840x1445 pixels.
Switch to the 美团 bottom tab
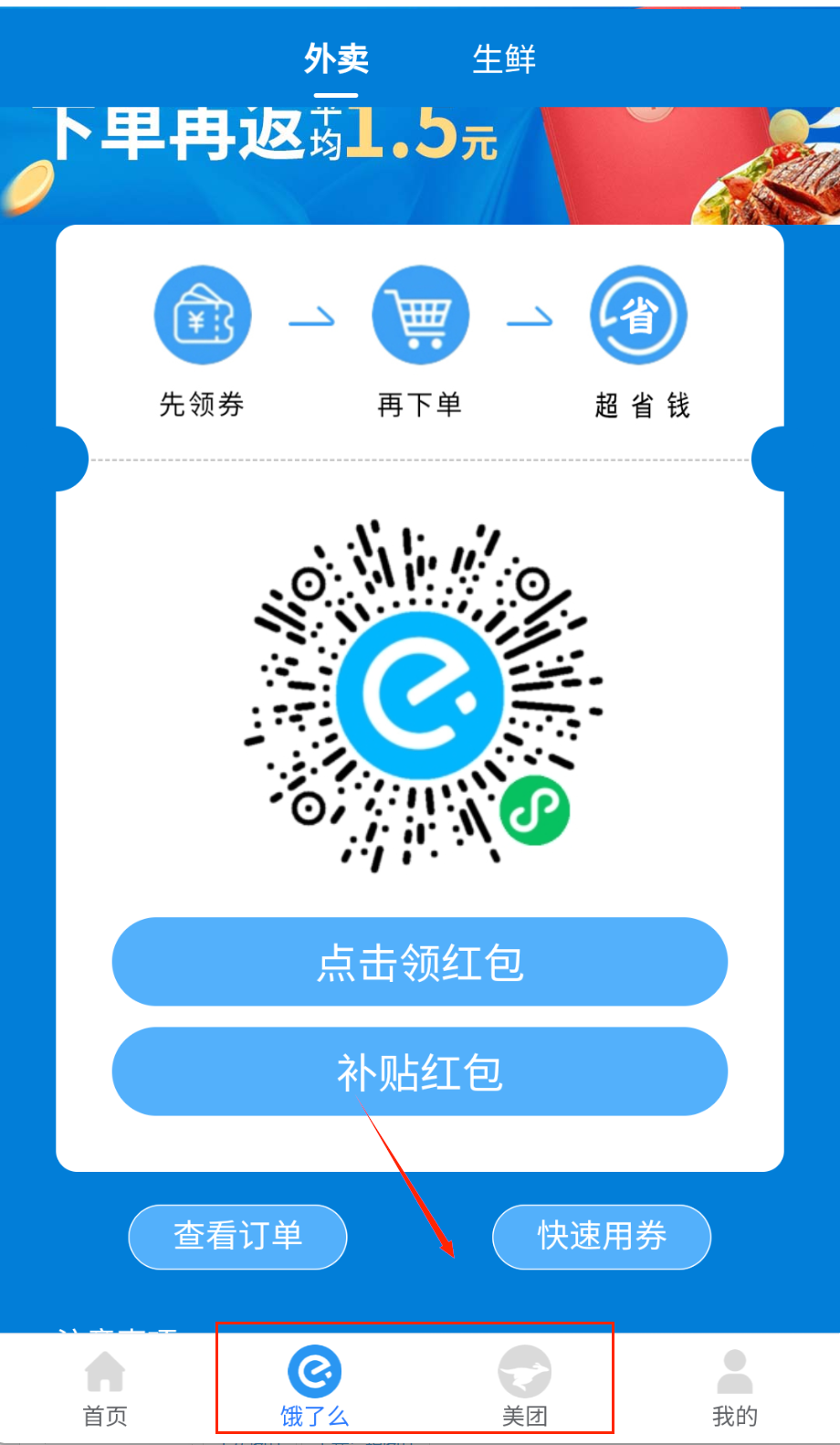pyautogui.click(x=525, y=1387)
